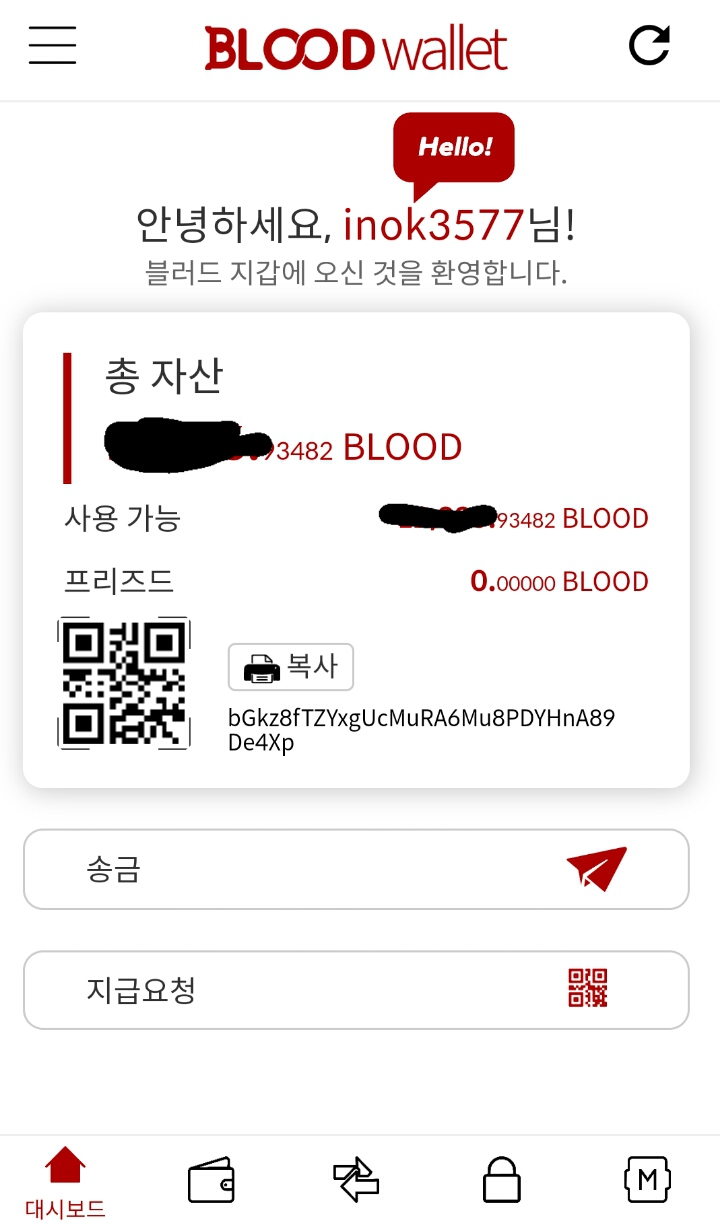Tap the printer icon inside 복사 button
This screenshot has width=720, height=1229.
click(x=259, y=666)
